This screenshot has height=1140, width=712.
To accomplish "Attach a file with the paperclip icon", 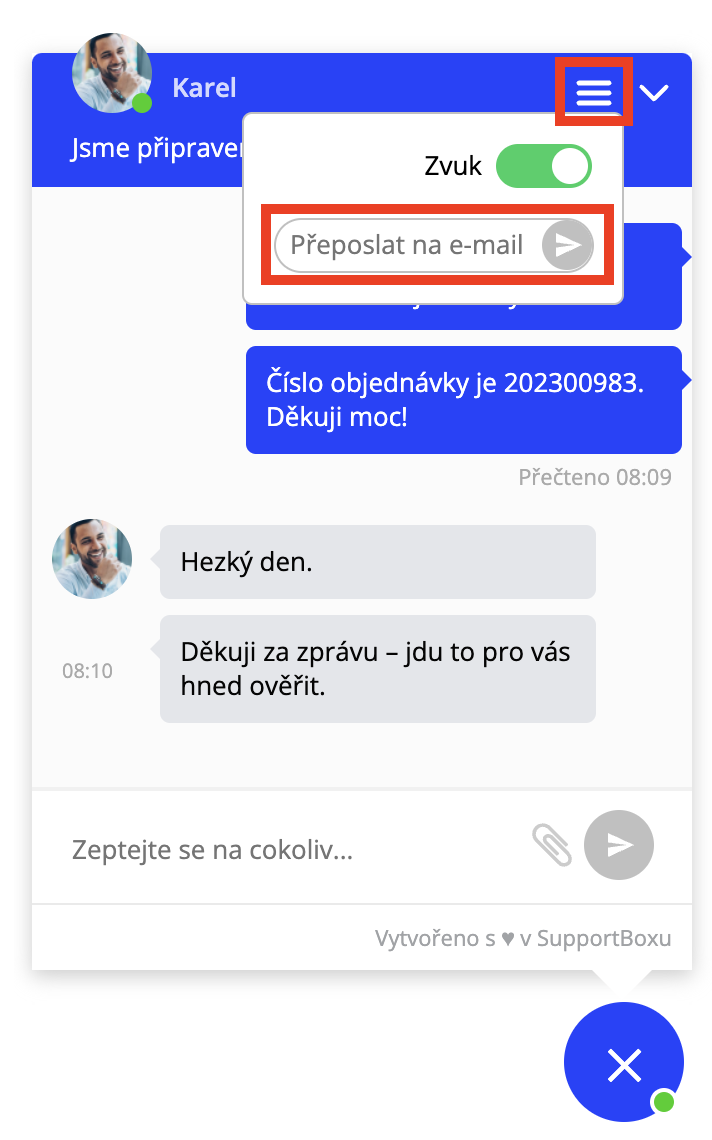I will tap(551, 845).
